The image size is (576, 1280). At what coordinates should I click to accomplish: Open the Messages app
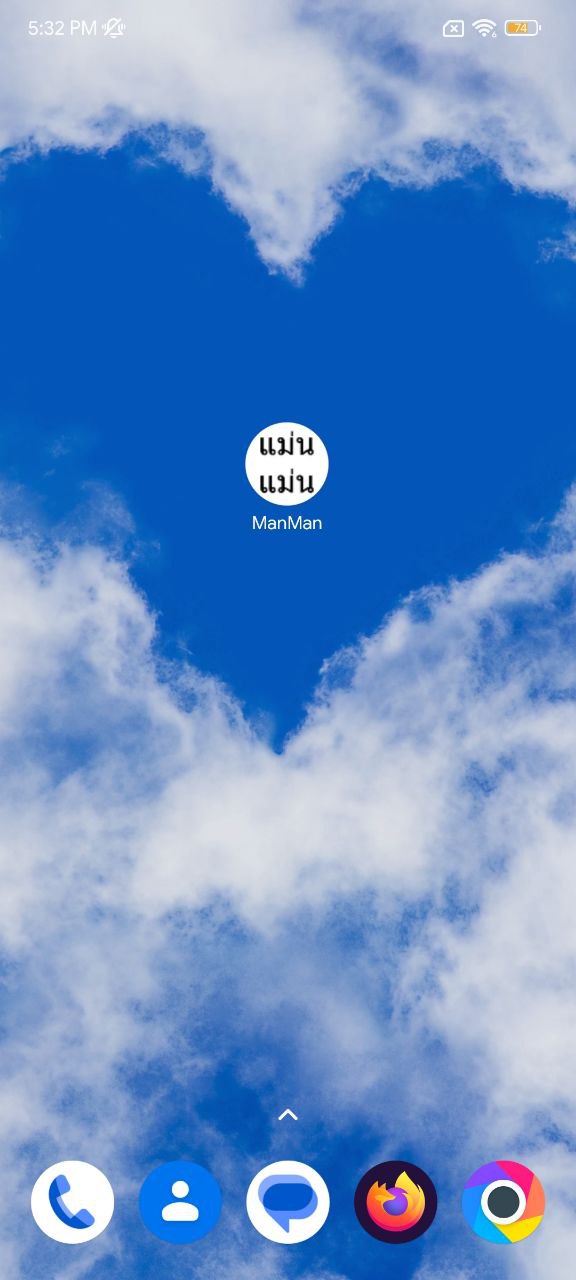point(288,1202)
